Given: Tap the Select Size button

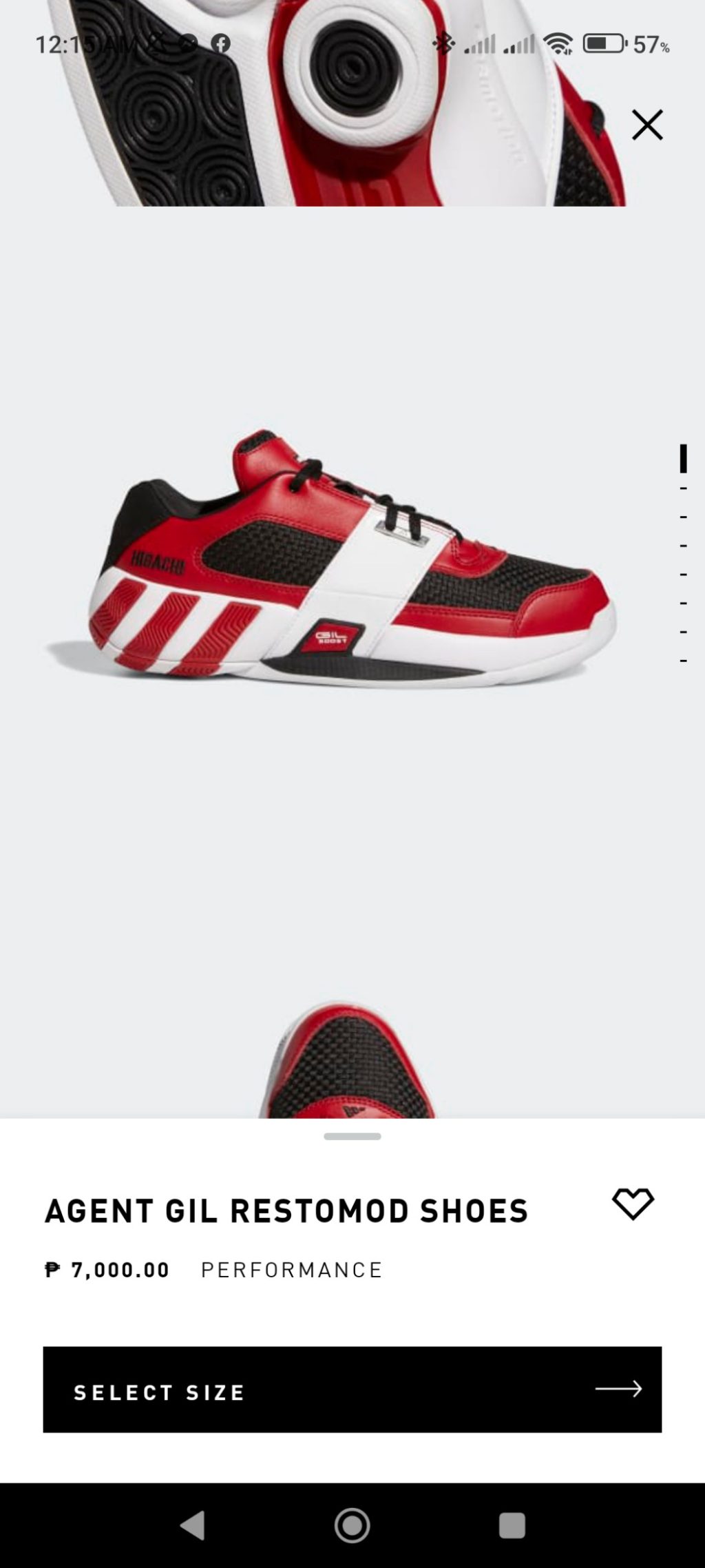Looking at the screenshot, I should tap(352, 1390).
